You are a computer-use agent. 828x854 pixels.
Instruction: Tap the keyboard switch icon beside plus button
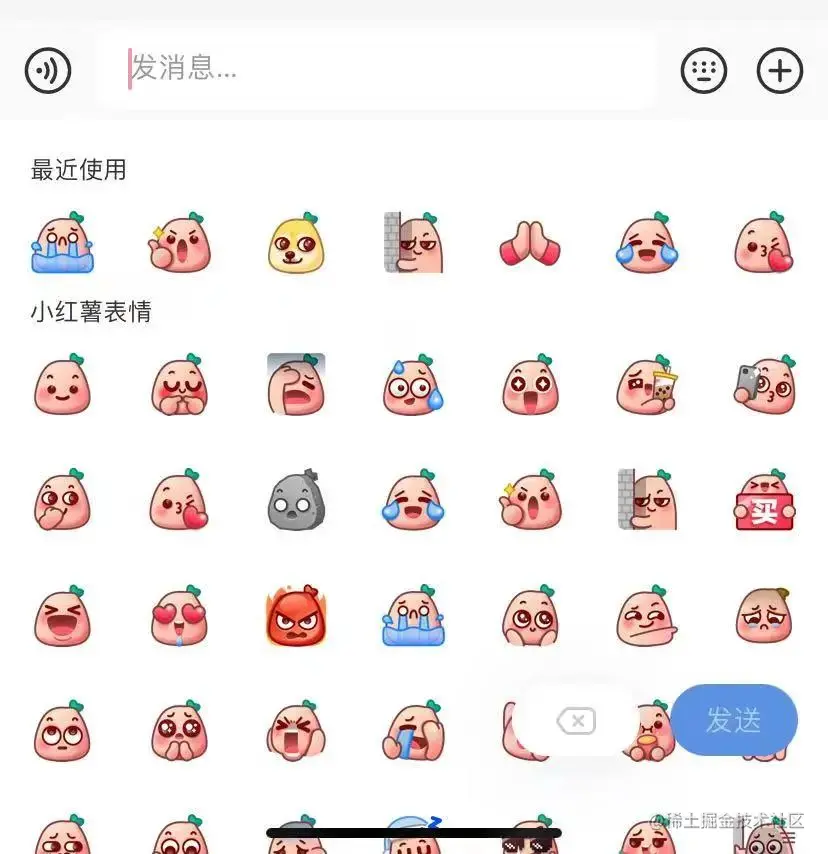point(704,70)
